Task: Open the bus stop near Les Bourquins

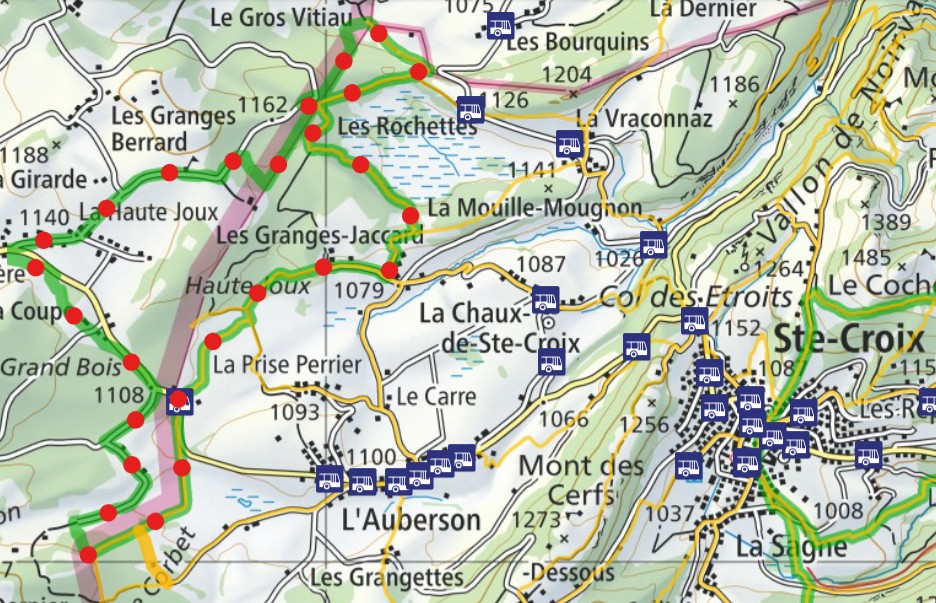Action: (x=501, y=25)
